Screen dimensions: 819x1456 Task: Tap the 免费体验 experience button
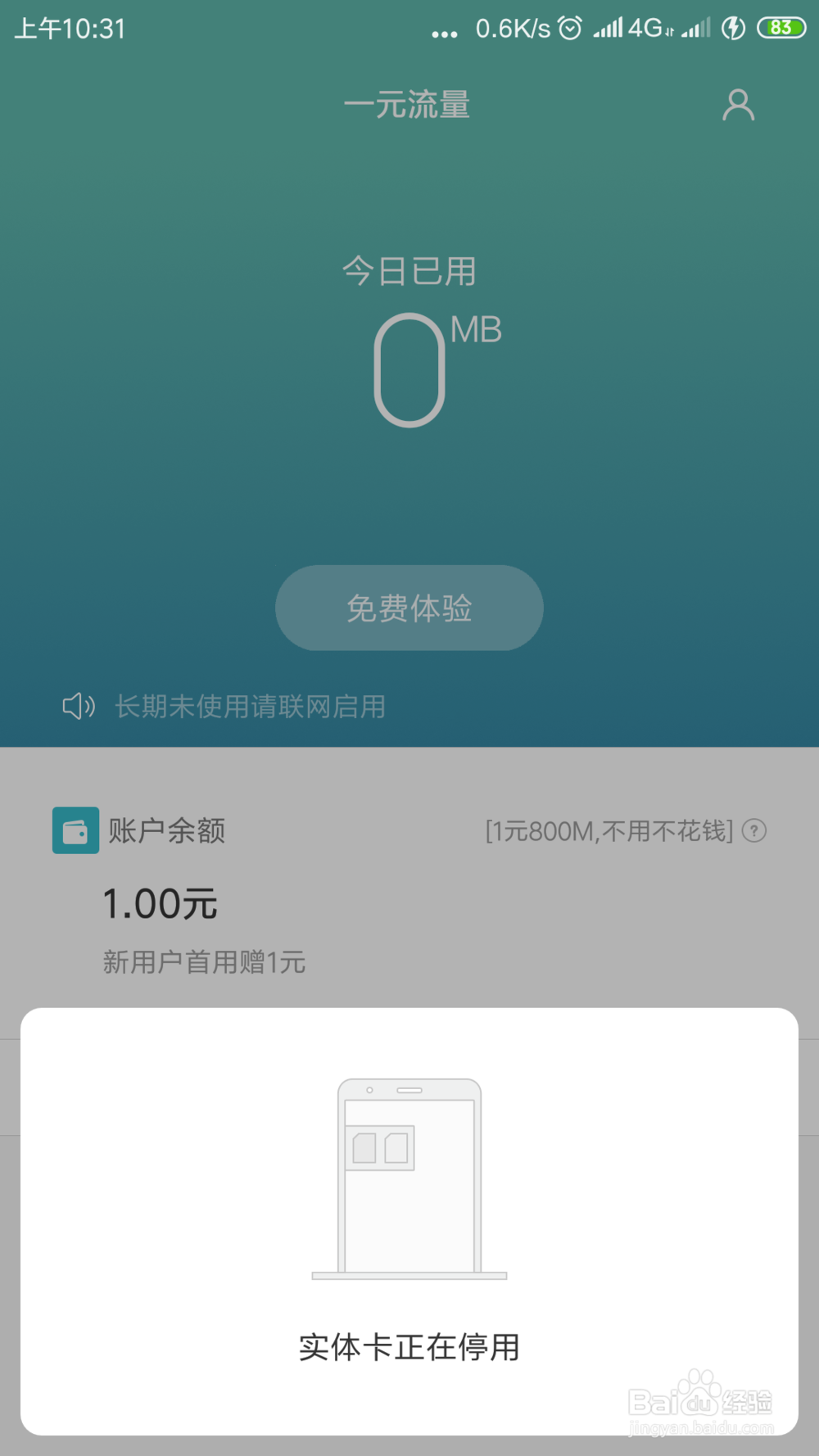point(408,608)
